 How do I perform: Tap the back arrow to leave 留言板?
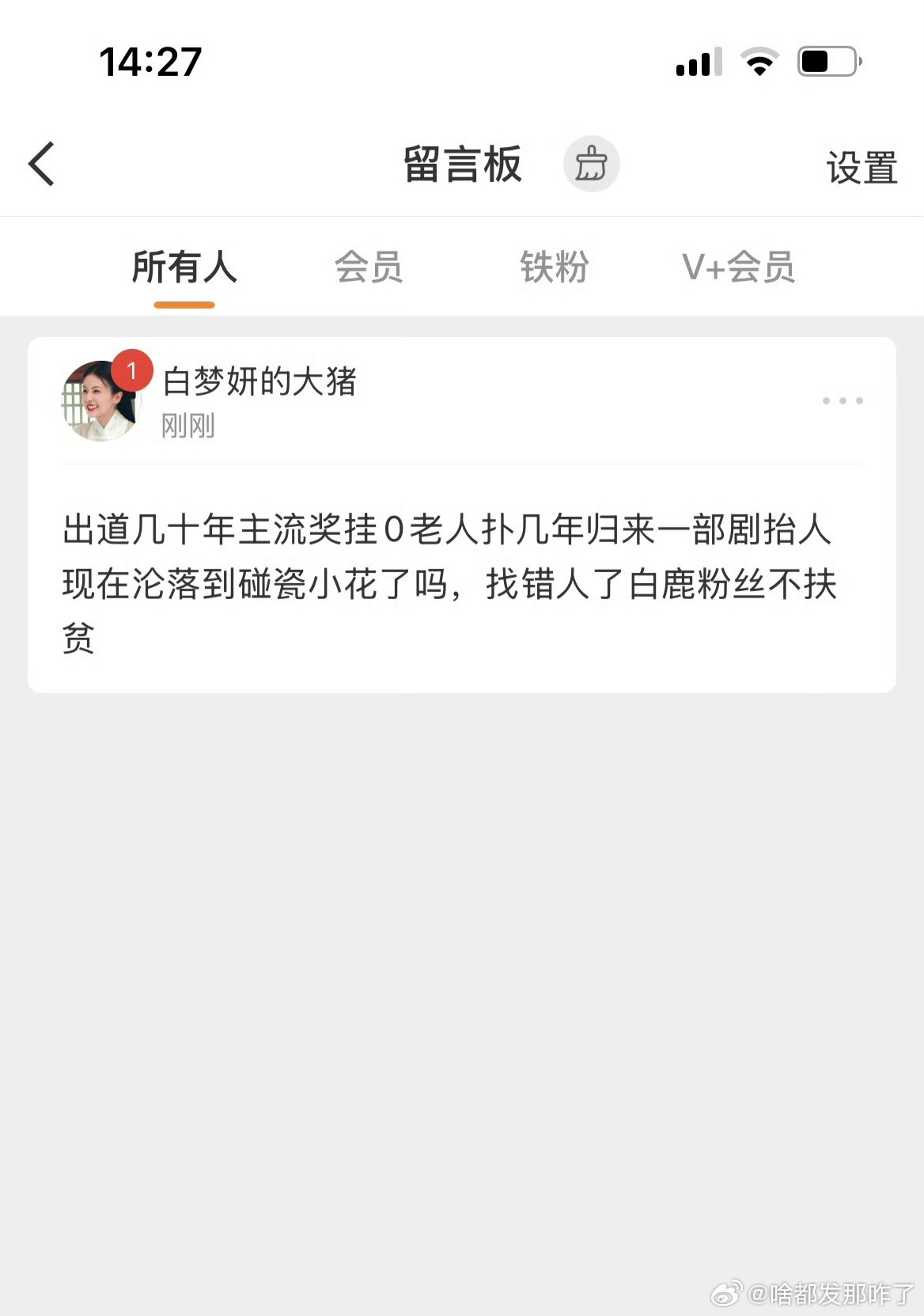click(x=41, y=164)
